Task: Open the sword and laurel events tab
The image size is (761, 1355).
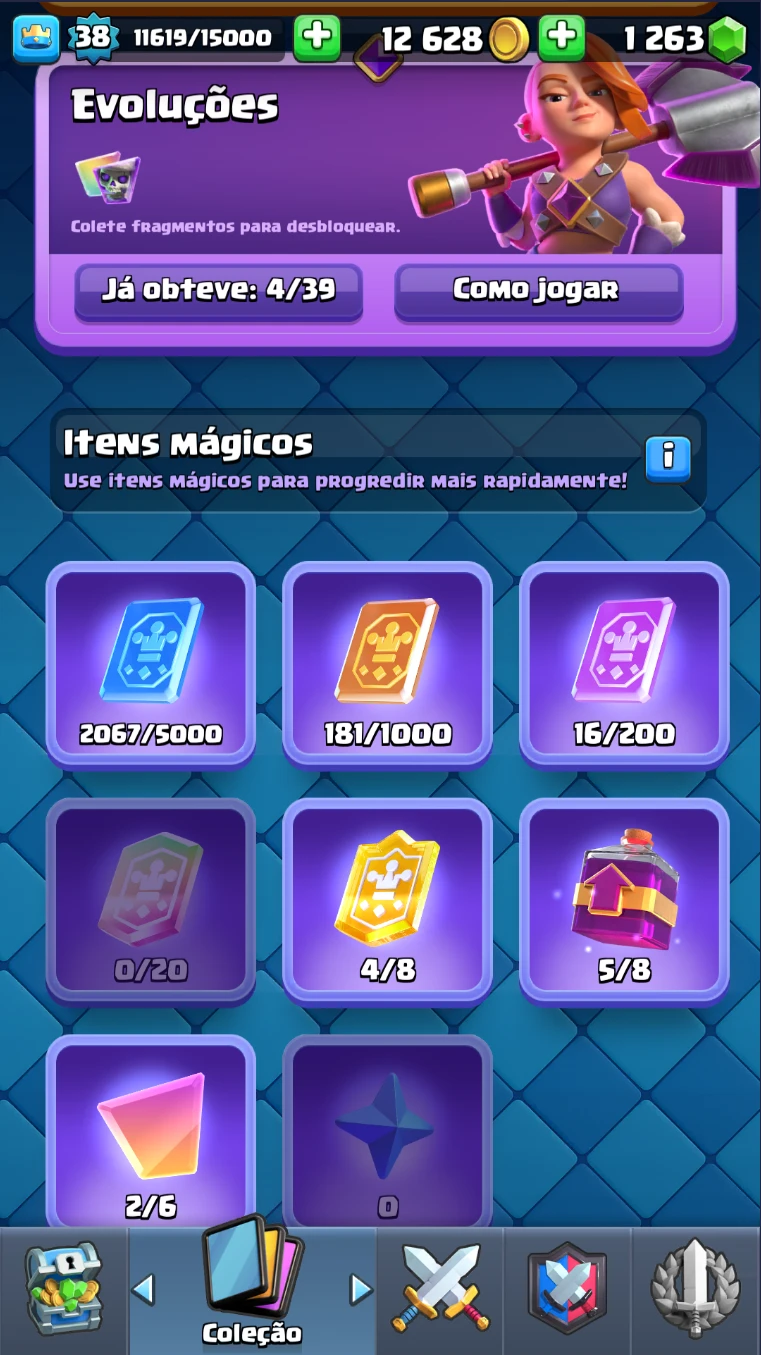Action: [x=695, y=1290]
